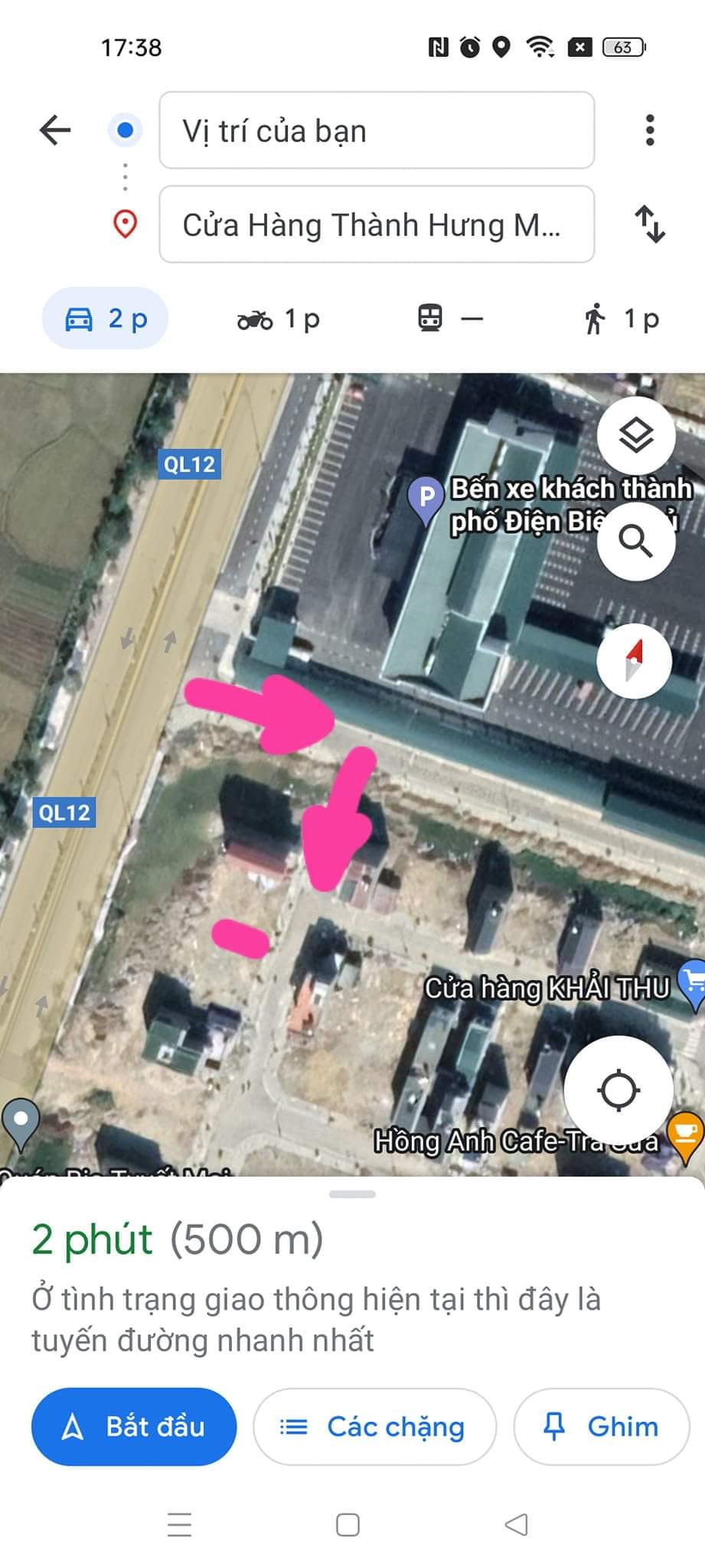705x1568 pixels.
Task: Swap start and destination points
Action: (650, 224)
